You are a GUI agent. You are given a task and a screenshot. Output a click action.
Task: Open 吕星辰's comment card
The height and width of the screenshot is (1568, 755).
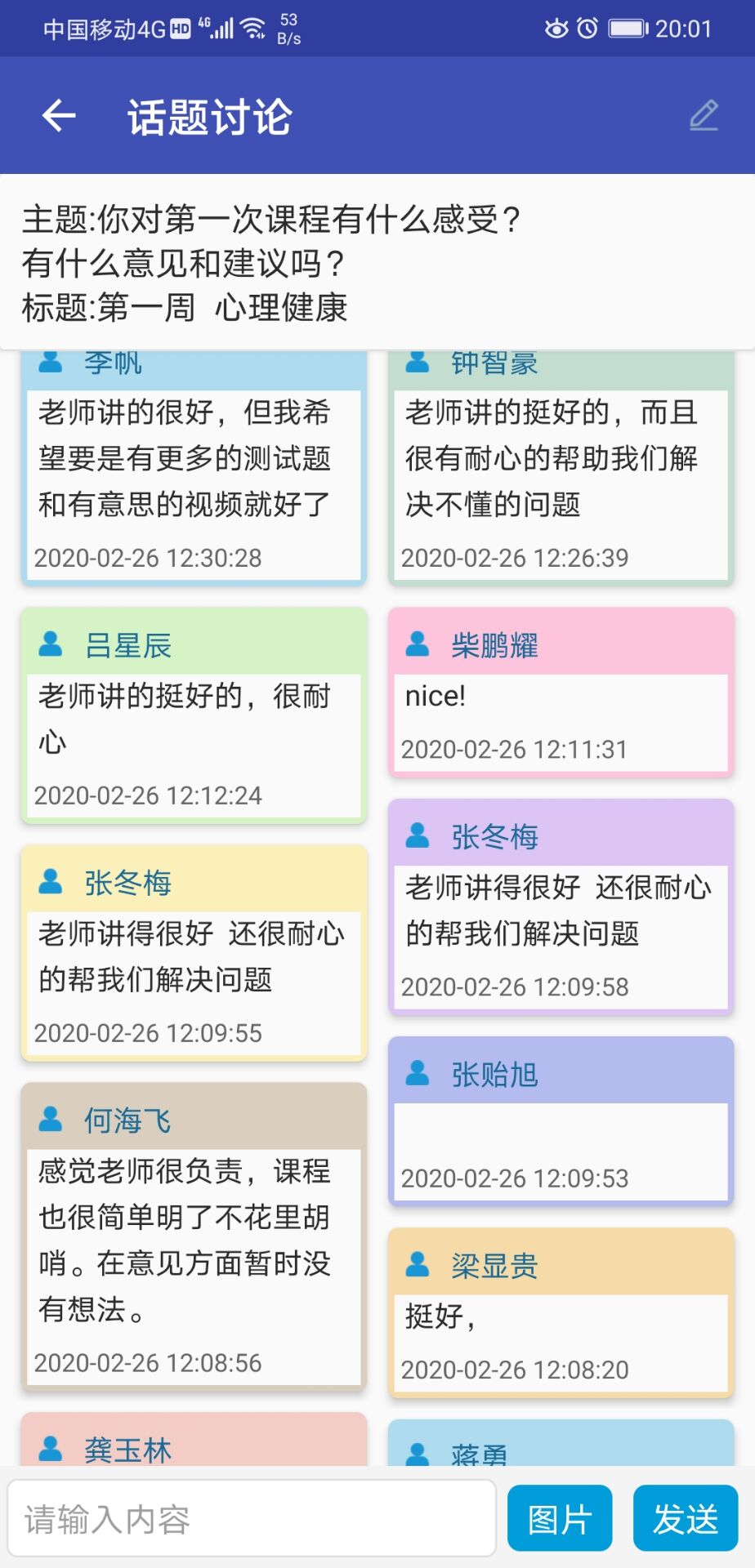pyautogui.click(x=194, y=715)
